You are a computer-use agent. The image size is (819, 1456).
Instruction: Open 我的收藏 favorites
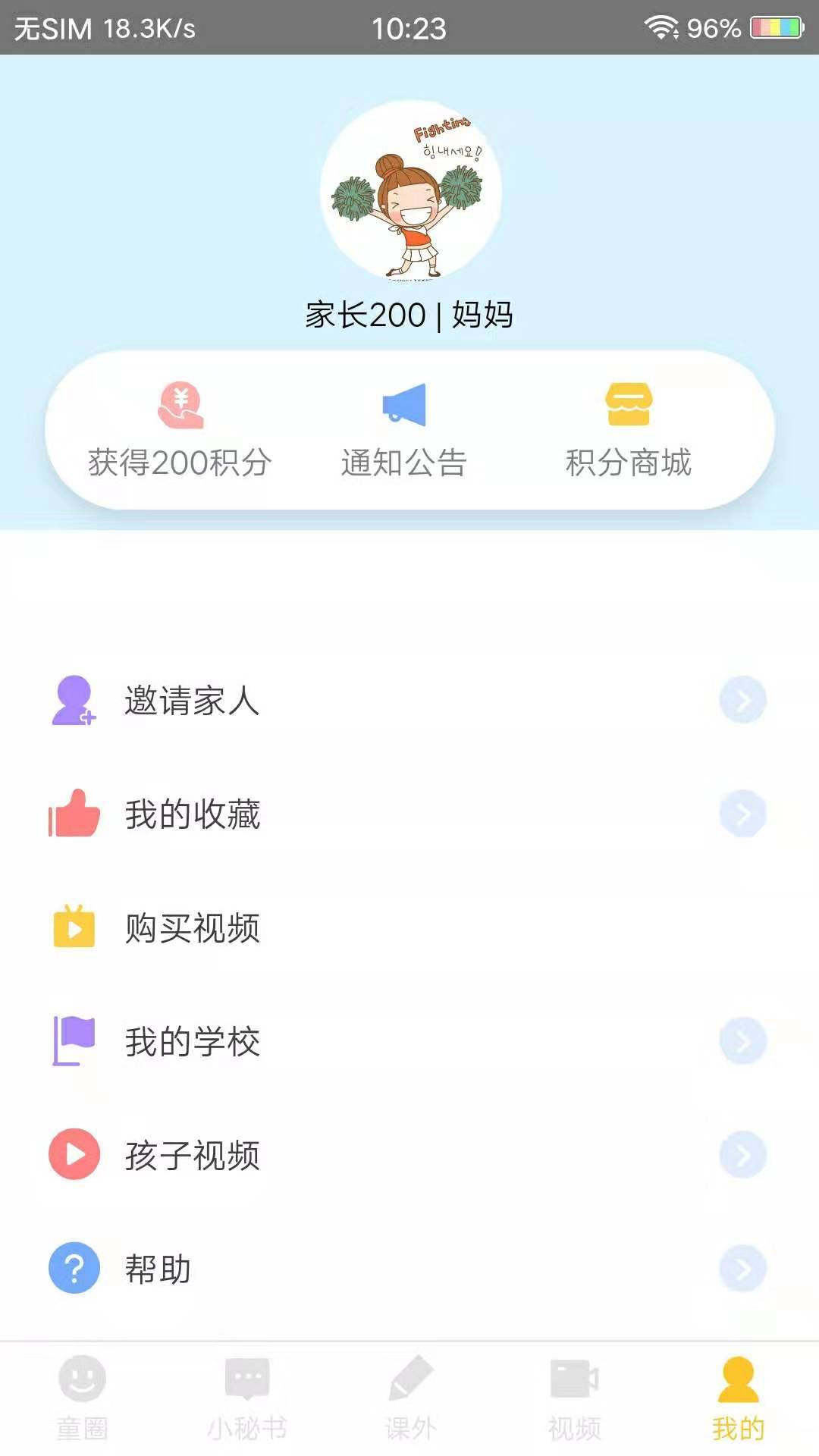(409, 814)
